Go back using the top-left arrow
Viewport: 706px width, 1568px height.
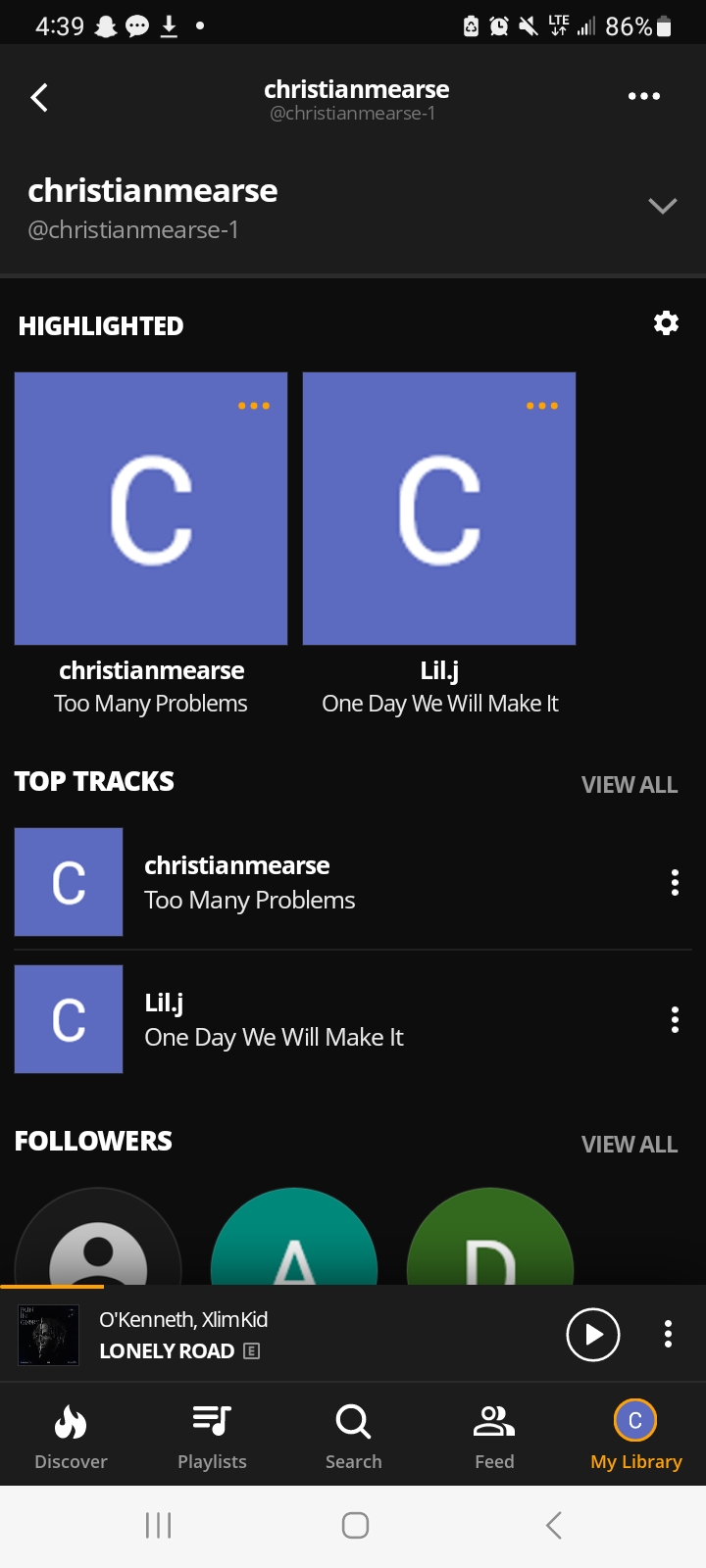(x=39, y=98)
